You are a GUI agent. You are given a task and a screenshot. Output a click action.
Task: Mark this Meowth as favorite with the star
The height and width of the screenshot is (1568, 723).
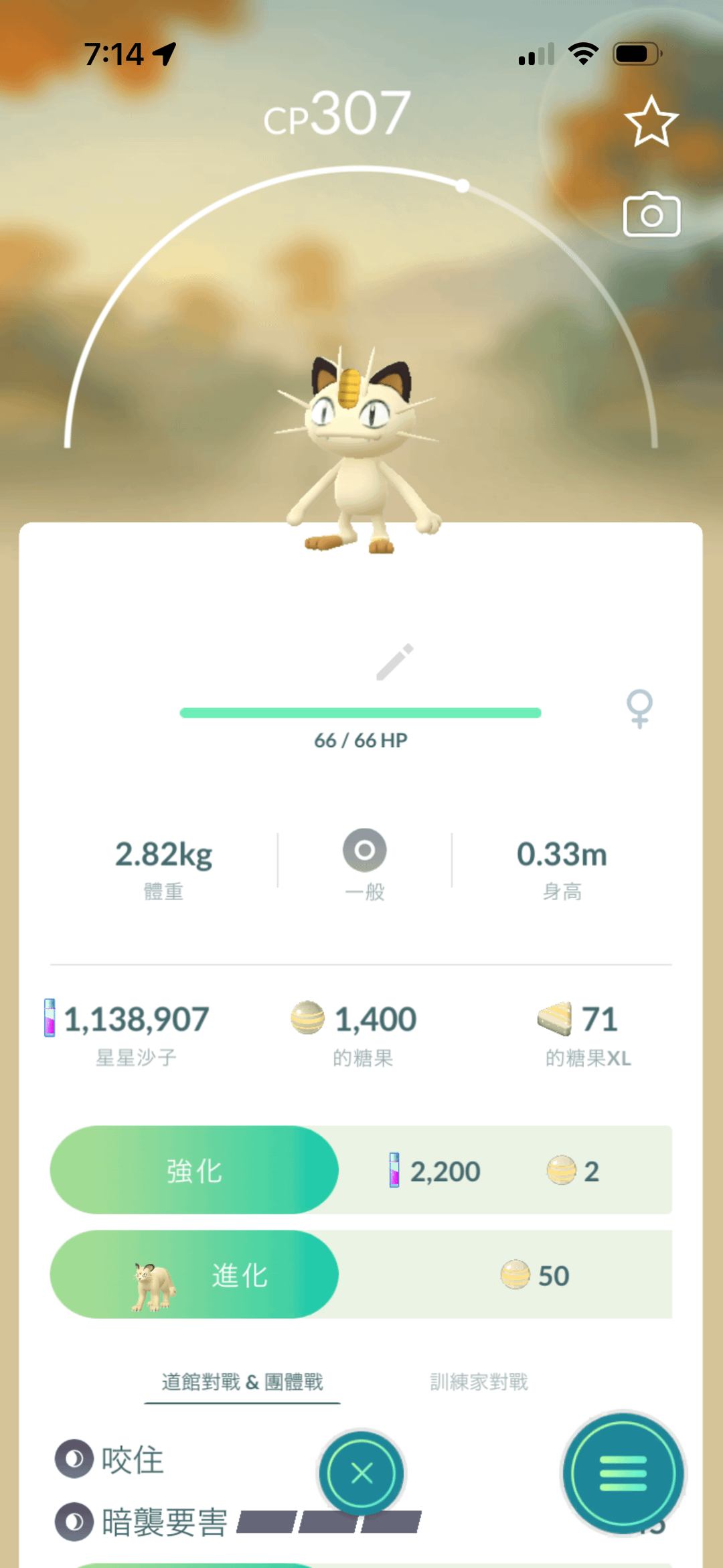[651, 122]
